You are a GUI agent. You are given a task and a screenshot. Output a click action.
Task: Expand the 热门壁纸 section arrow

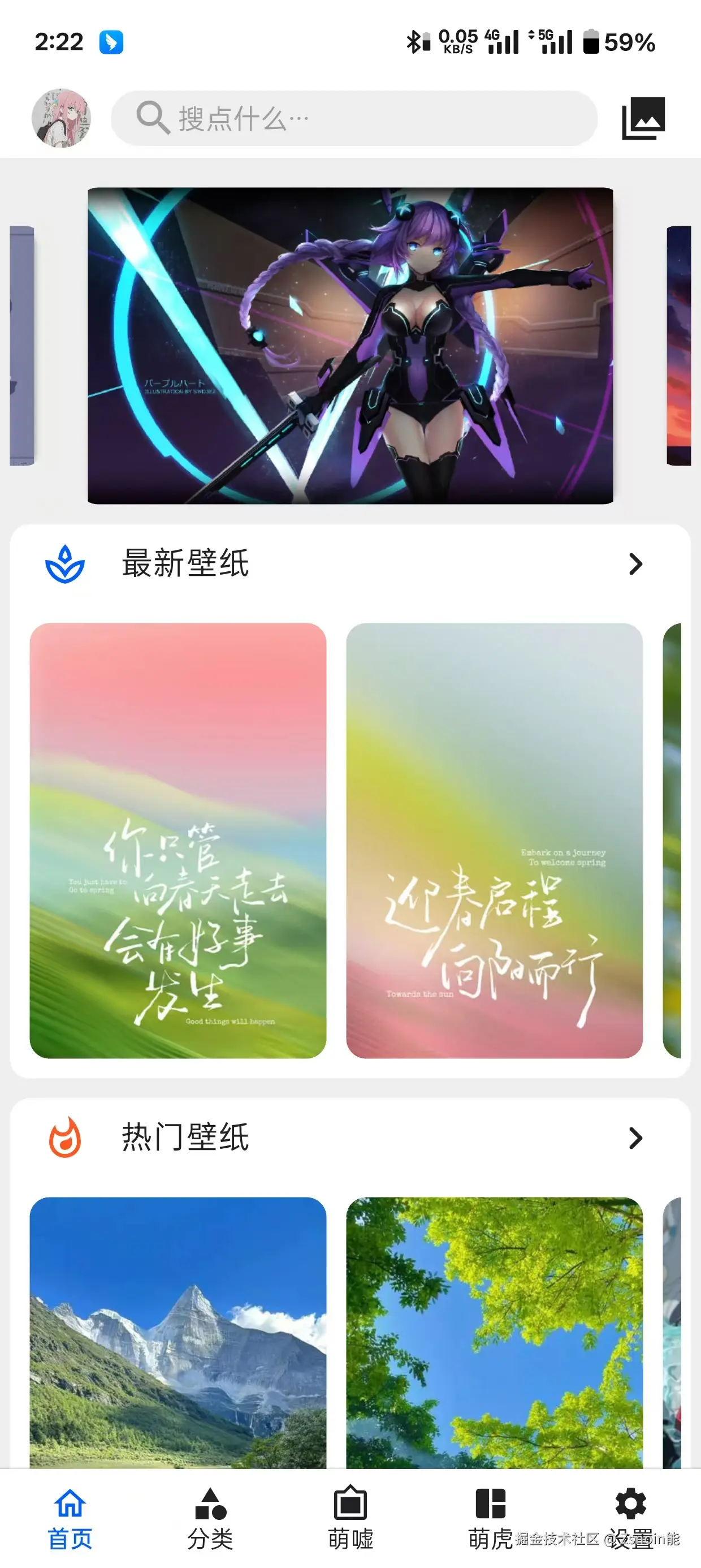[635, 1138]
